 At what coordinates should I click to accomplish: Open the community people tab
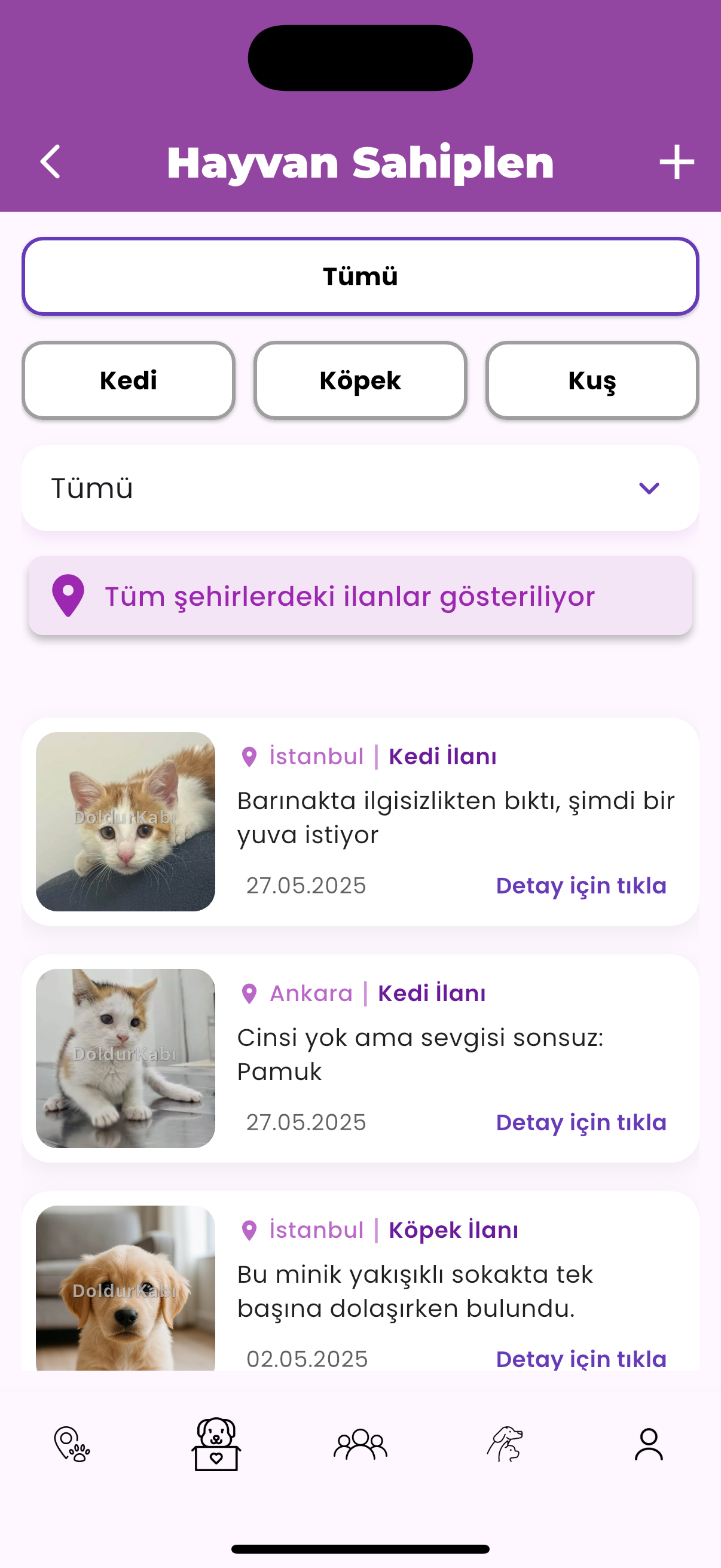(360, 1444)
